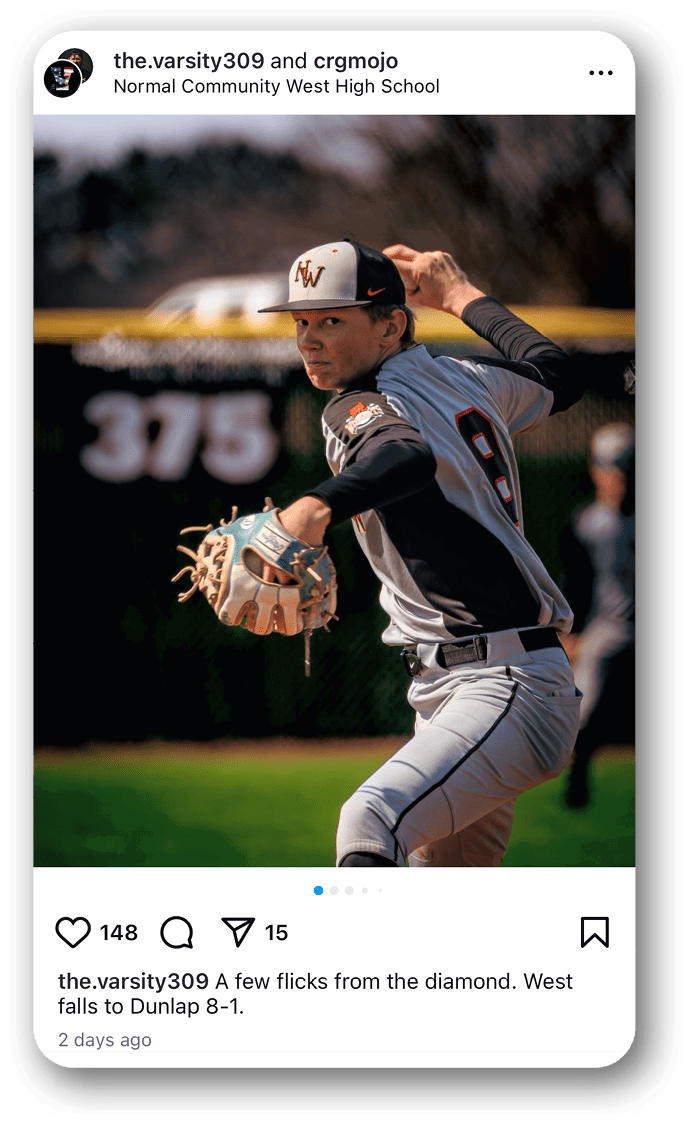
Task: Bookmark this baseball post
Action: pos(594,932)
